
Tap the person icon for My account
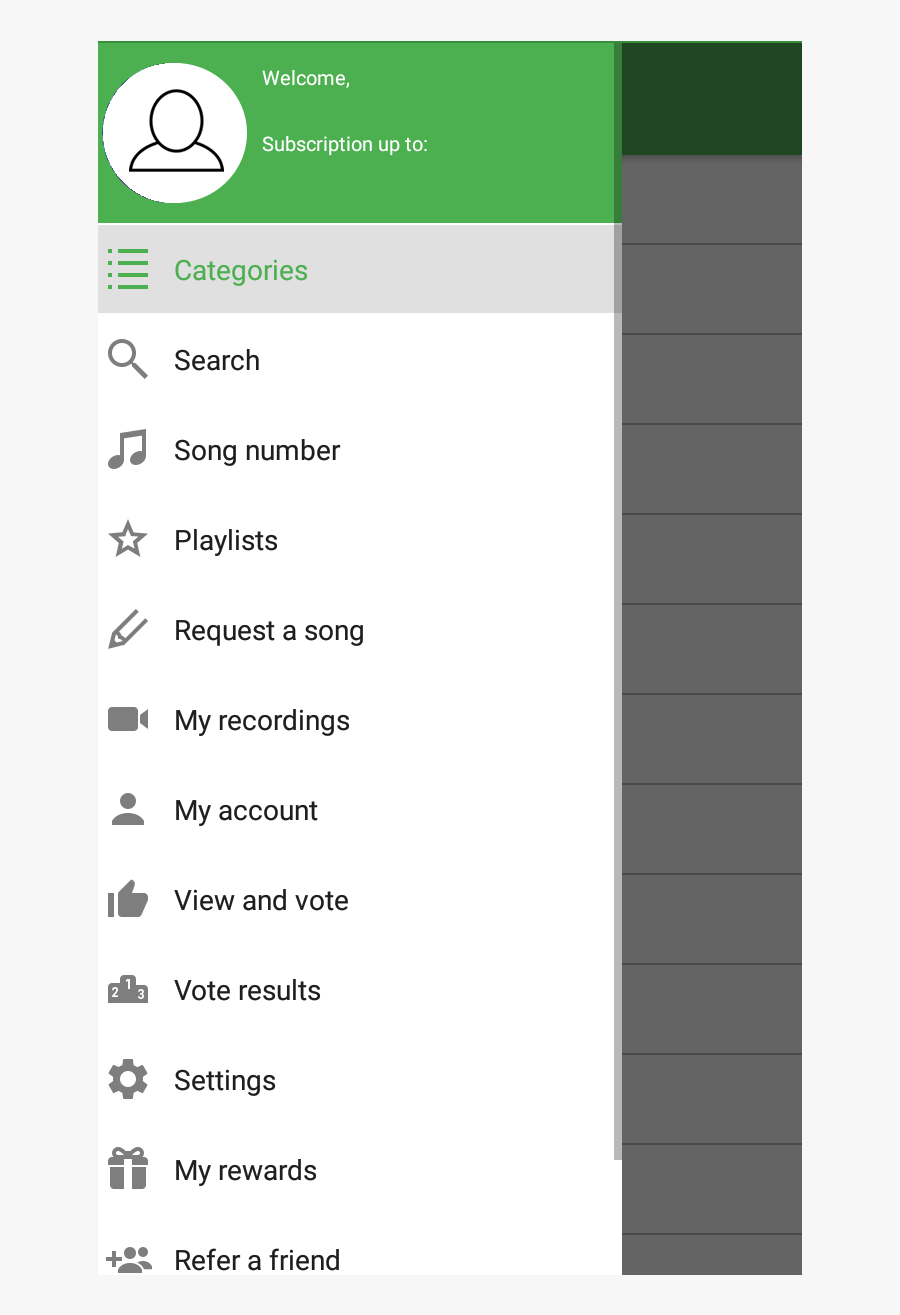pos(127,809)
